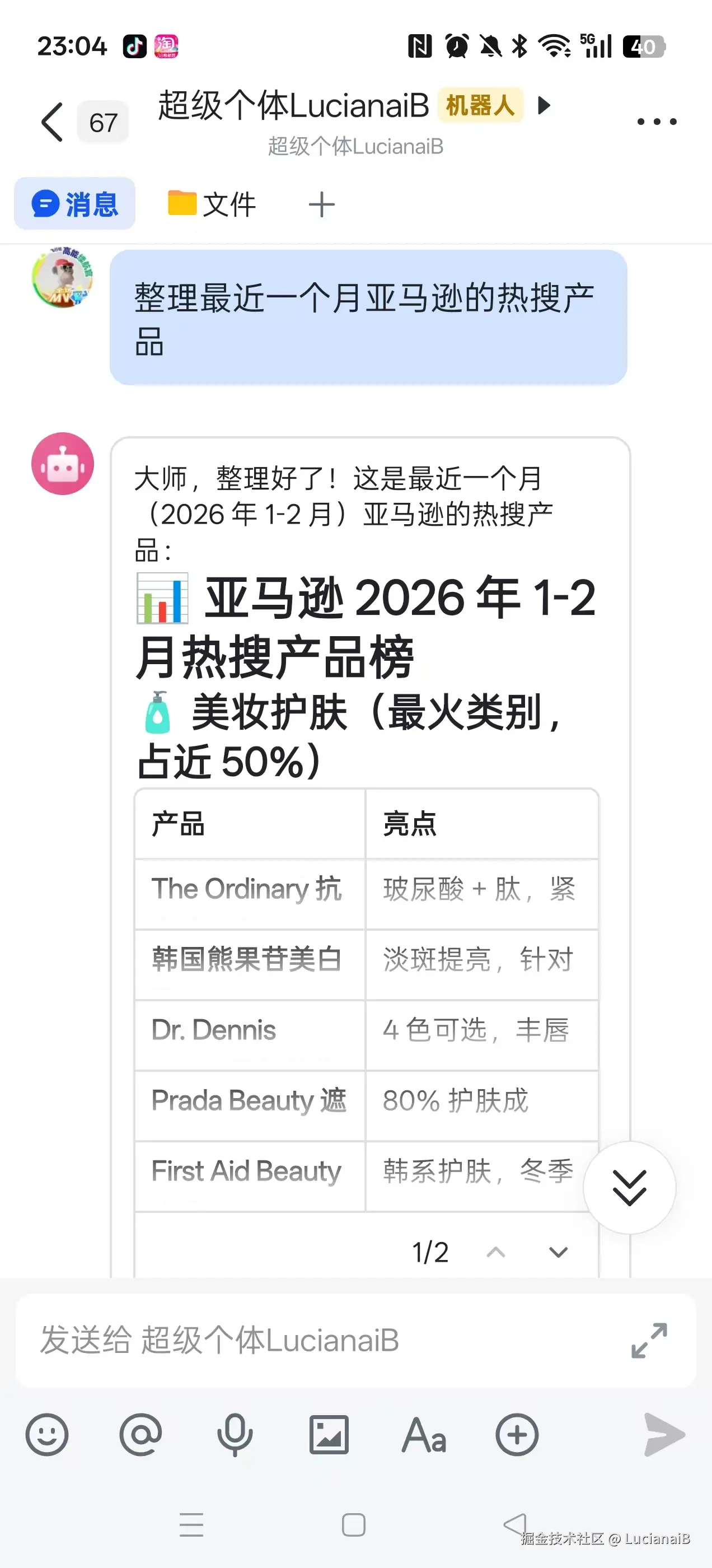Switch to the 消息 tab
Image resolution: width=712 pixels, height=1568 pixels.
pyautogui.click(x=75, y=204)
